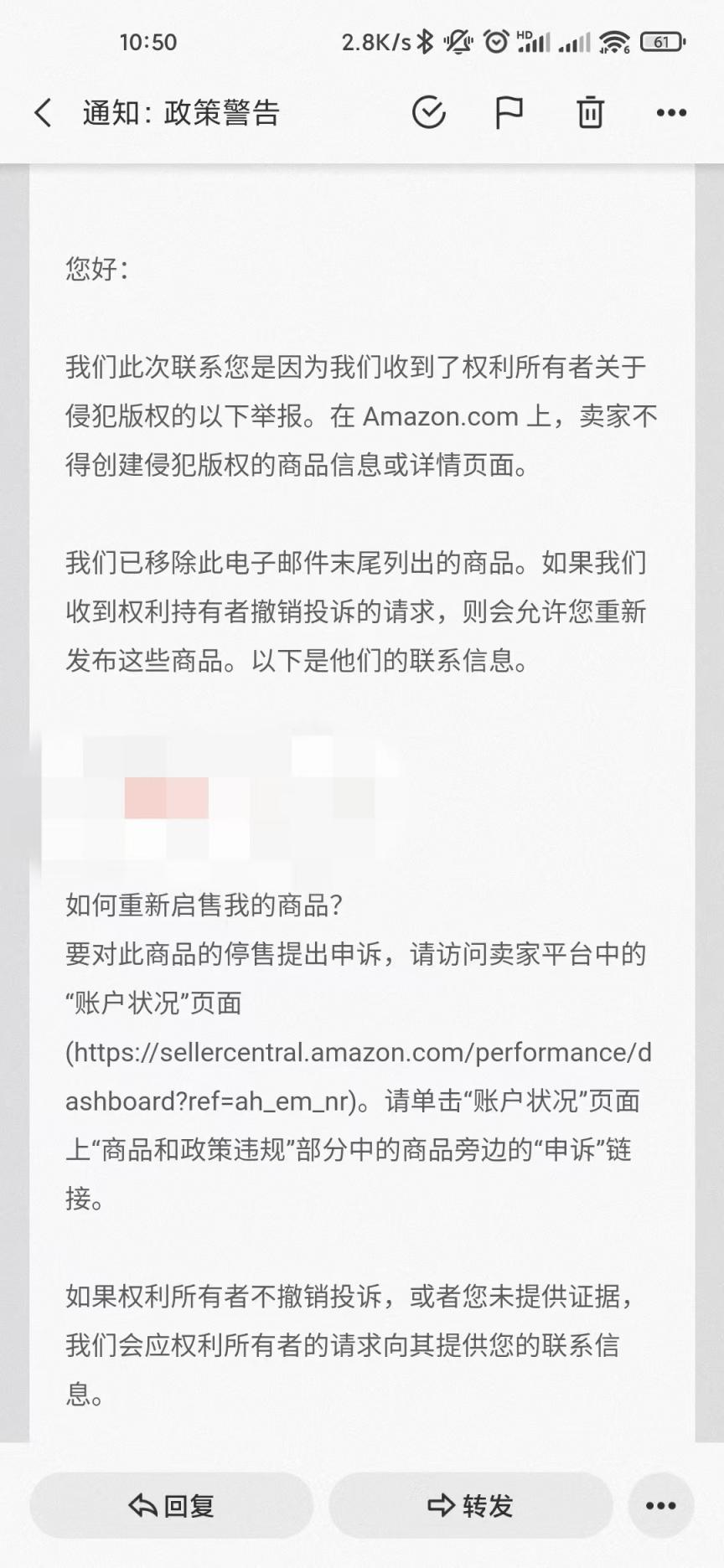Tap 回复 to reply to this email
This screenshot has height=1568, width=724.
(x=172, y=1505)
